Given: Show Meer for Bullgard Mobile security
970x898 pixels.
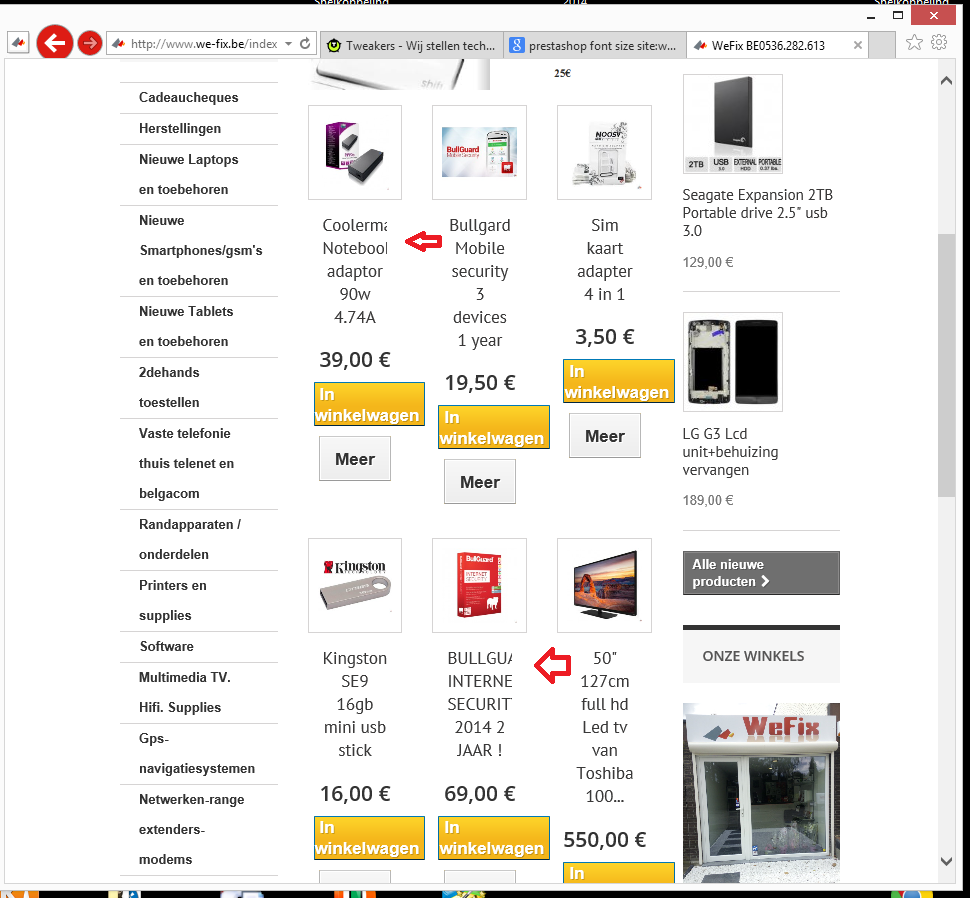Looking at the screenshot, I should coord(480,482).
